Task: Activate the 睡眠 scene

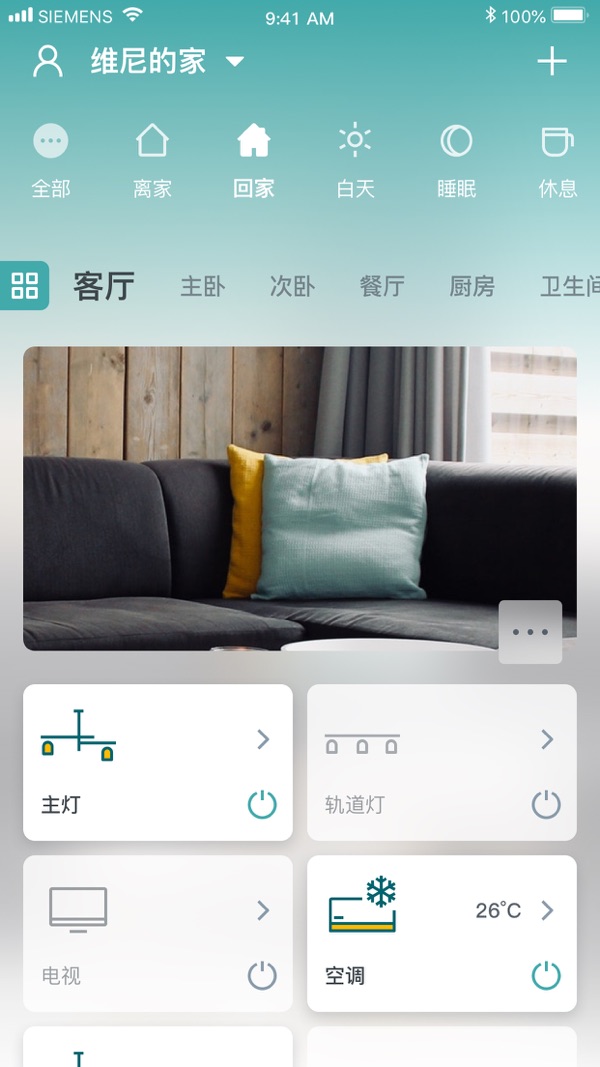Action: pyautogui.click(x=456, y=160)
